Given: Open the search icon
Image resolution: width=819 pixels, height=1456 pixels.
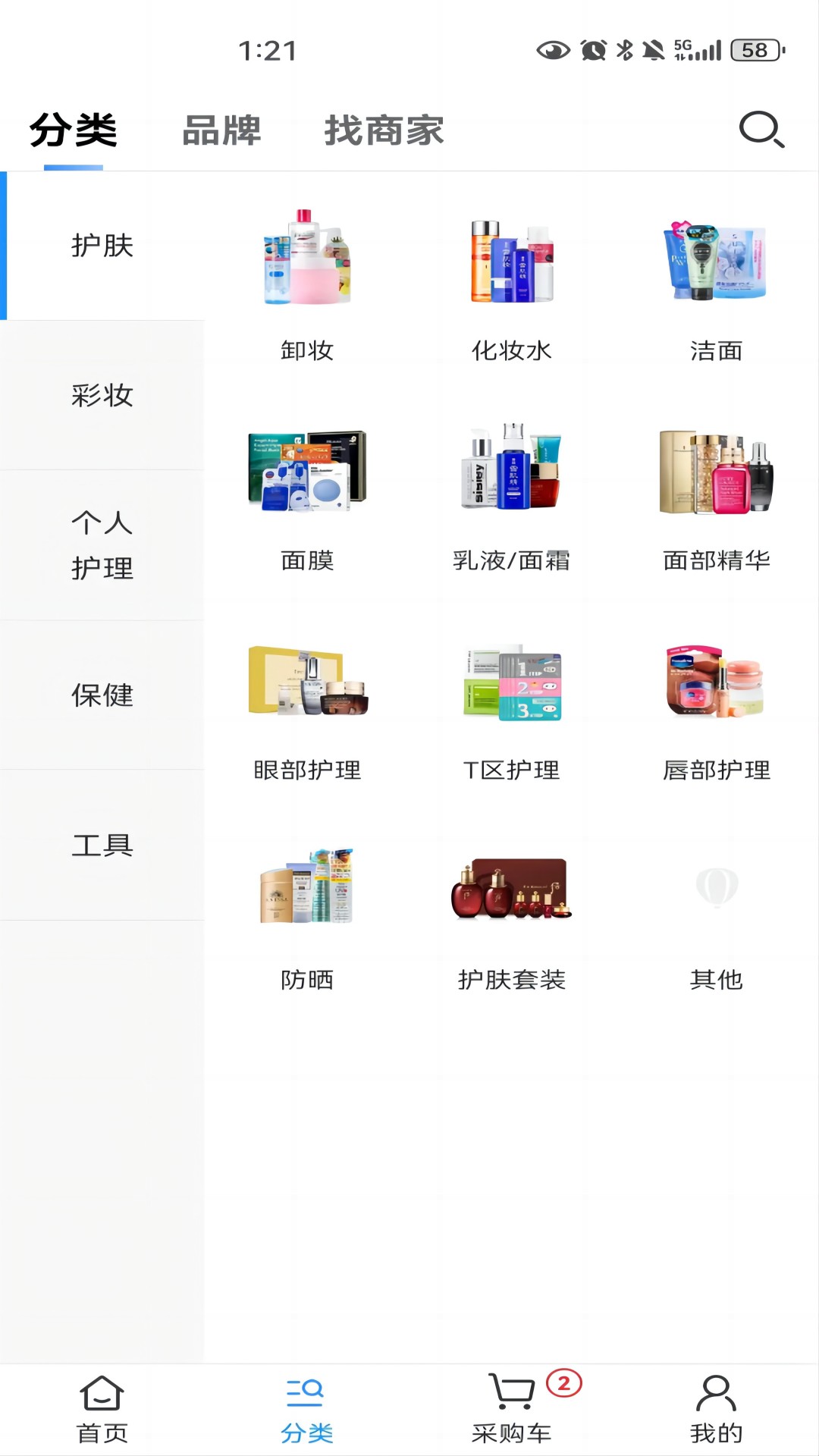Looking at the screenshot, I should (761, 131).
